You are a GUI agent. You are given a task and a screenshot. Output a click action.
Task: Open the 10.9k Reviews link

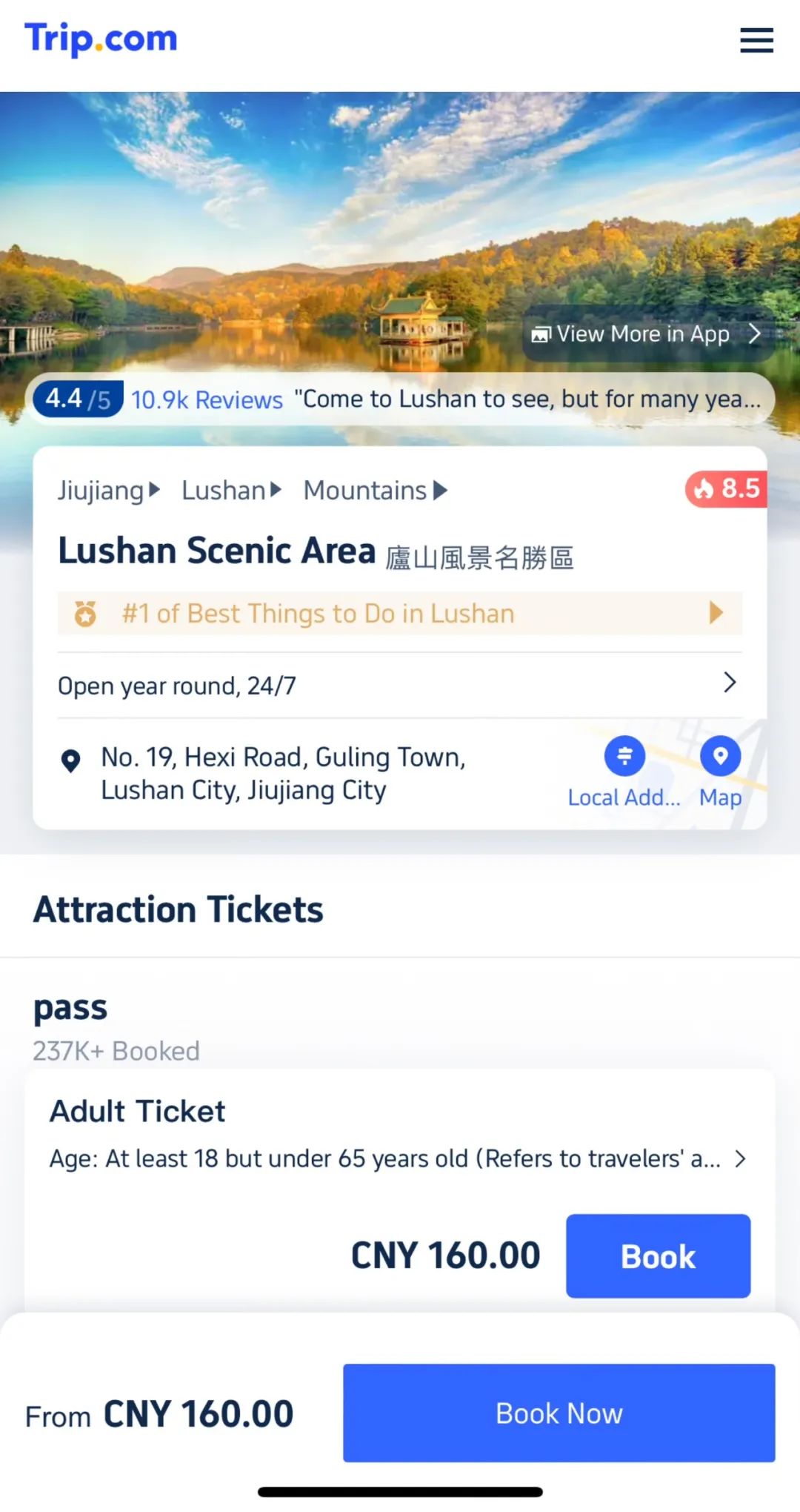(207, 400)
